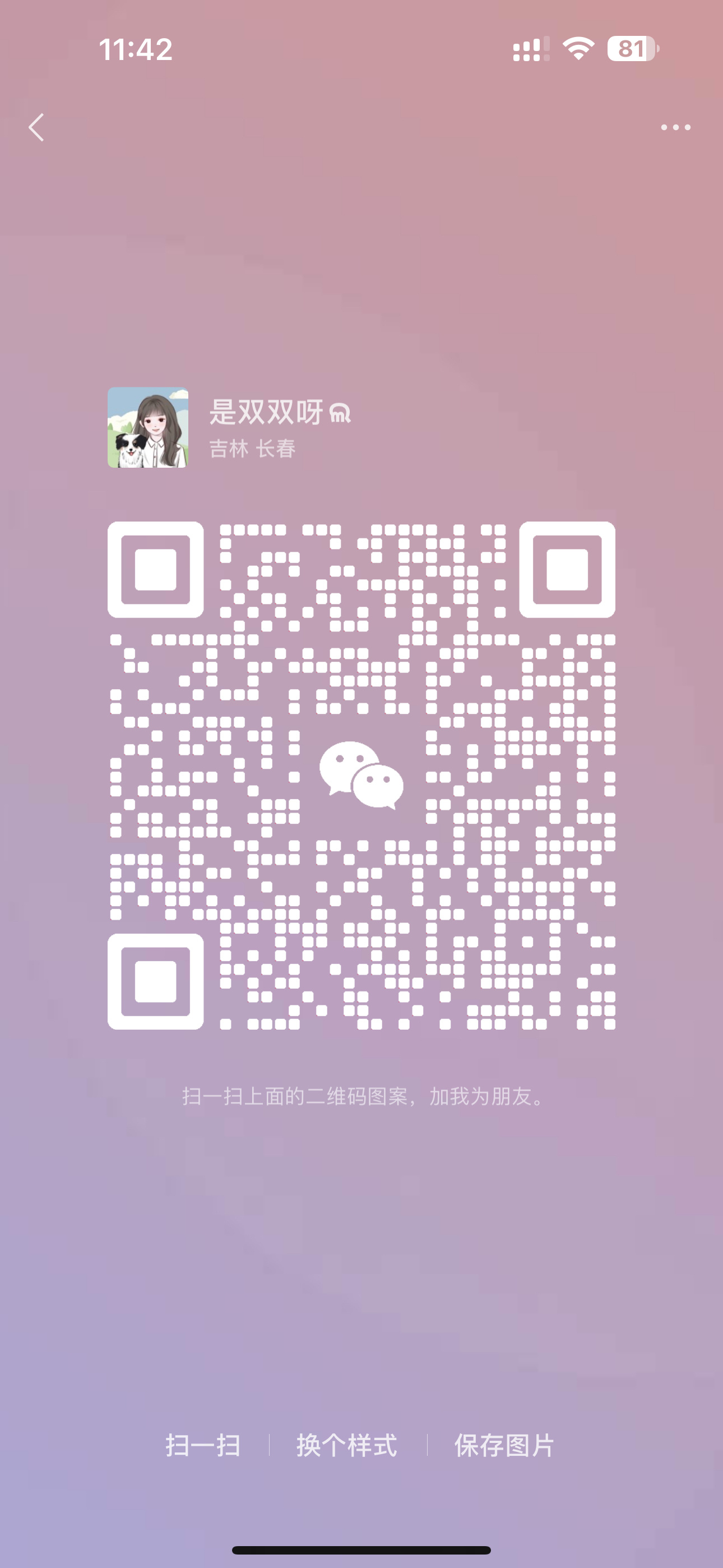This screenshot has height=1568, width=723.
Task: Open the three-dot overflow menu
Action: (675, 127)
